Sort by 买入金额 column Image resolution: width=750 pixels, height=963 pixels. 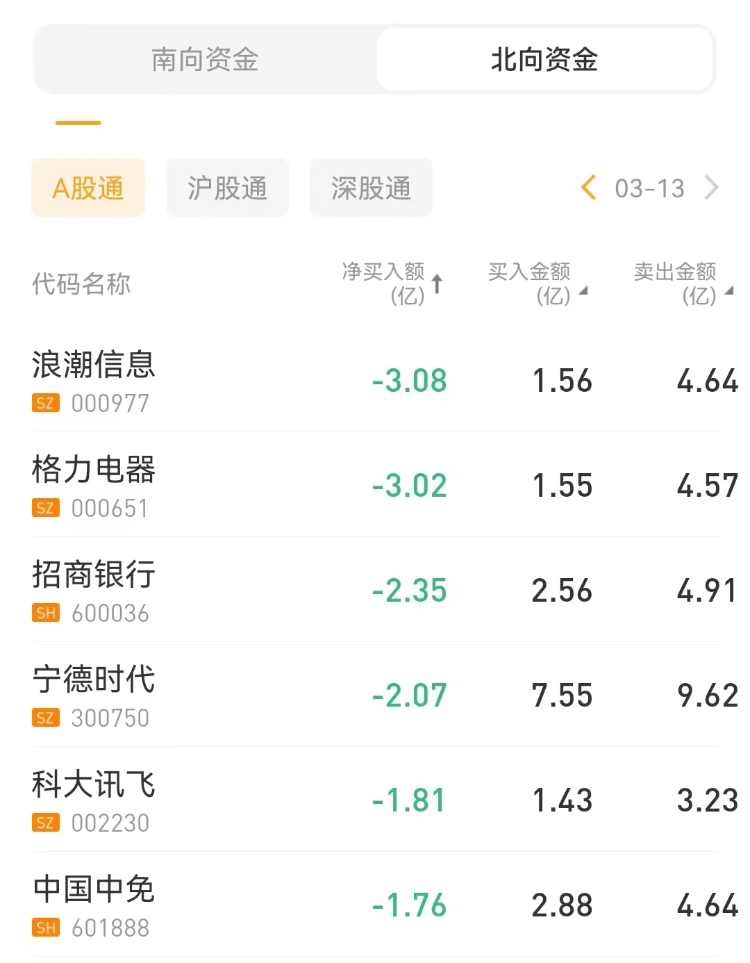(x=537, y=283)
